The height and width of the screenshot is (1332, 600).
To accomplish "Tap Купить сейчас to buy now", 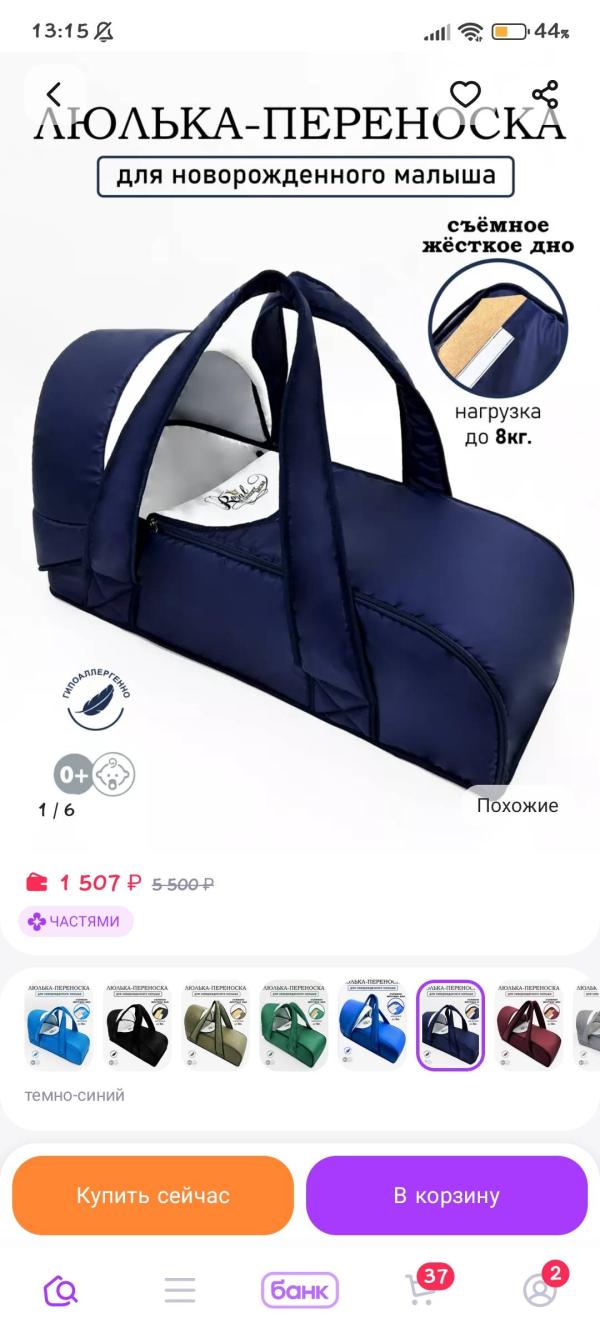I will click(153, 1195).
